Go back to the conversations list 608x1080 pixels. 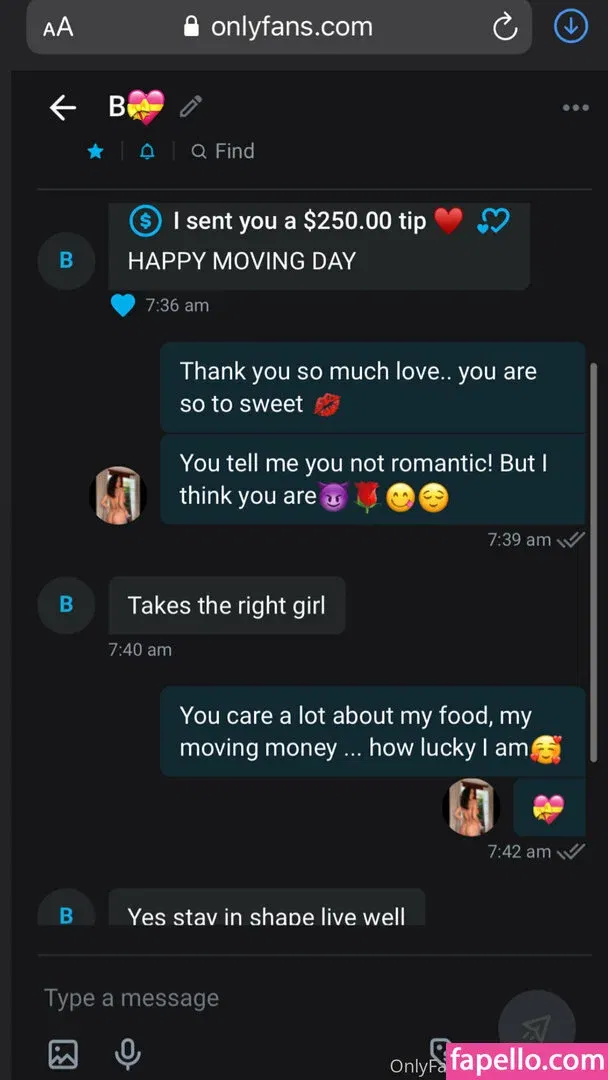(63, 108)
